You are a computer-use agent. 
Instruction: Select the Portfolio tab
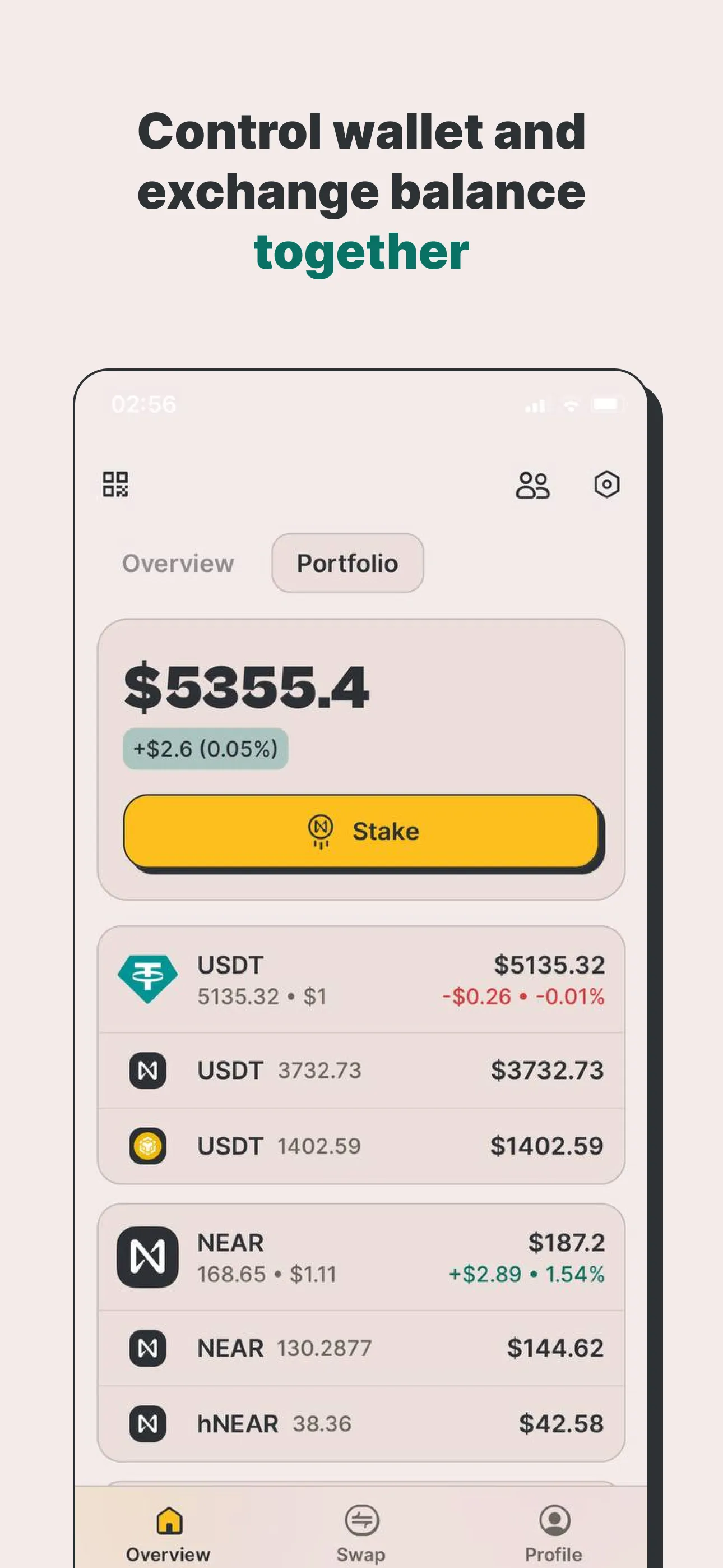point(347,562)
